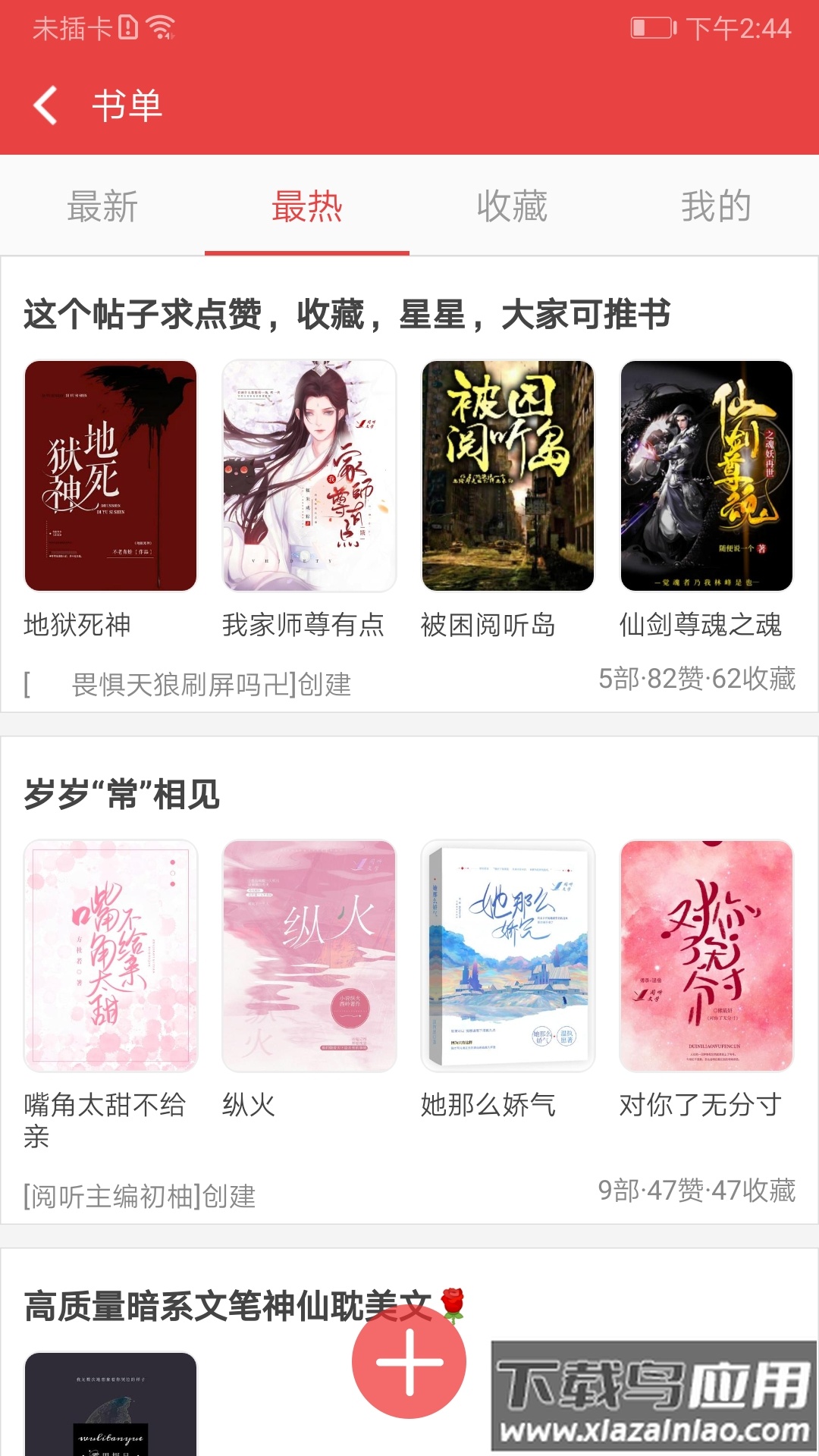Open the booklist 这个帖子求点赞，收藏，星星
The height and width of the screenshot is (1456, 819).
click(x=347, y=314)
